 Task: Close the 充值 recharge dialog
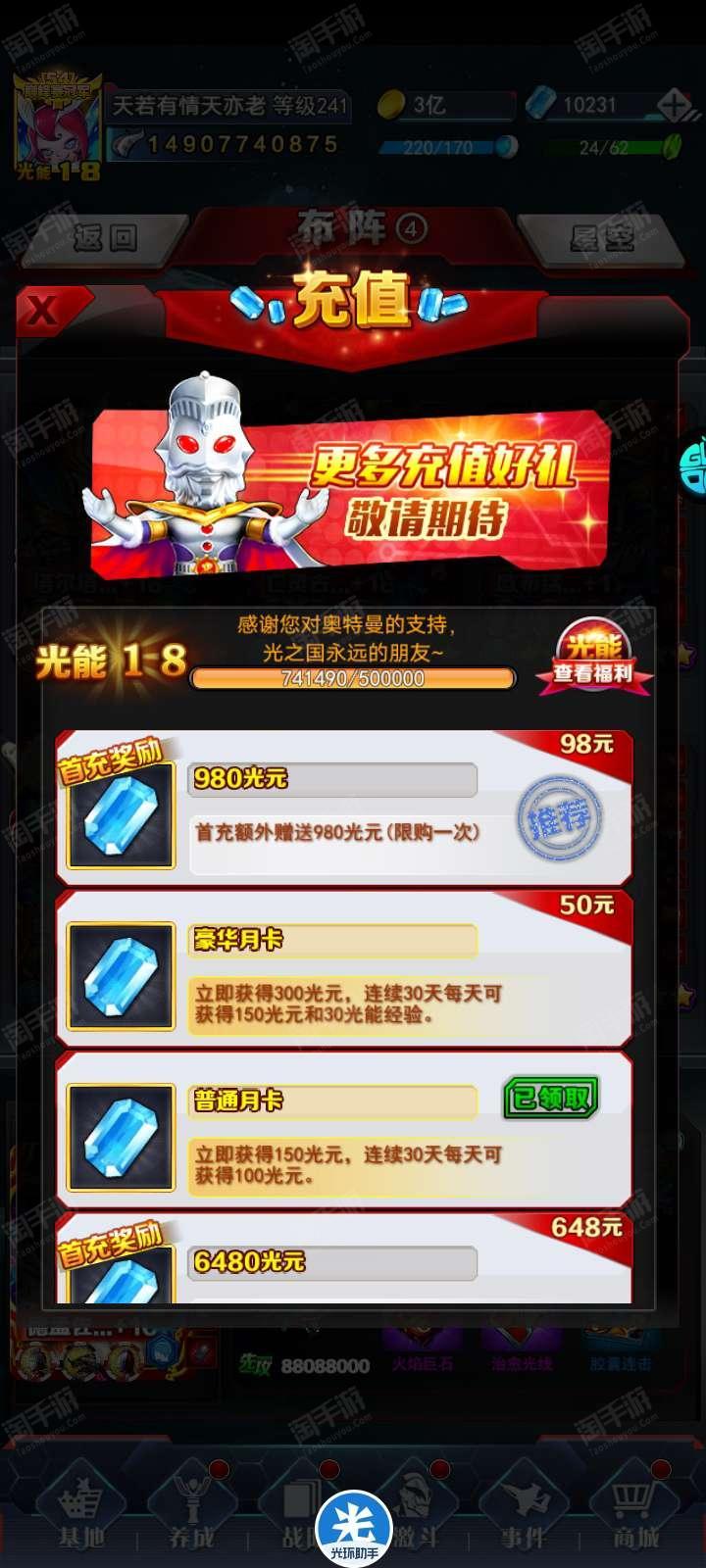pos(42,312)
